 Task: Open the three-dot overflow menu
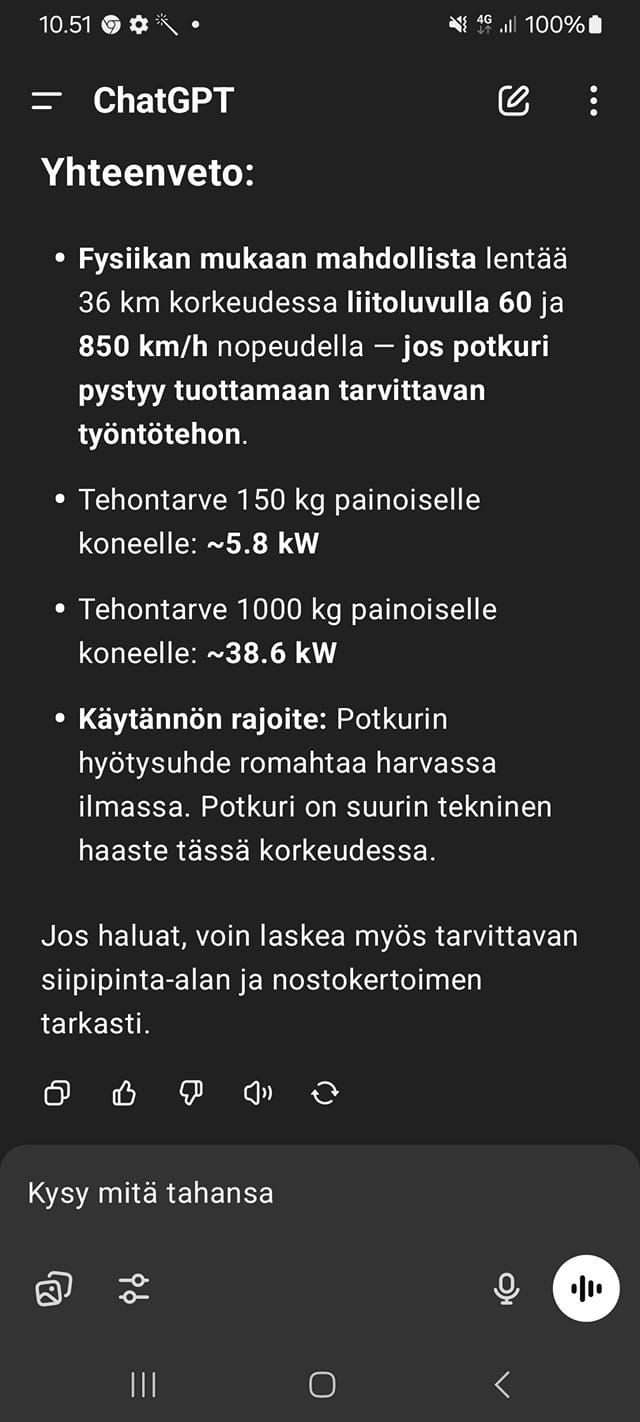point(594,101)
